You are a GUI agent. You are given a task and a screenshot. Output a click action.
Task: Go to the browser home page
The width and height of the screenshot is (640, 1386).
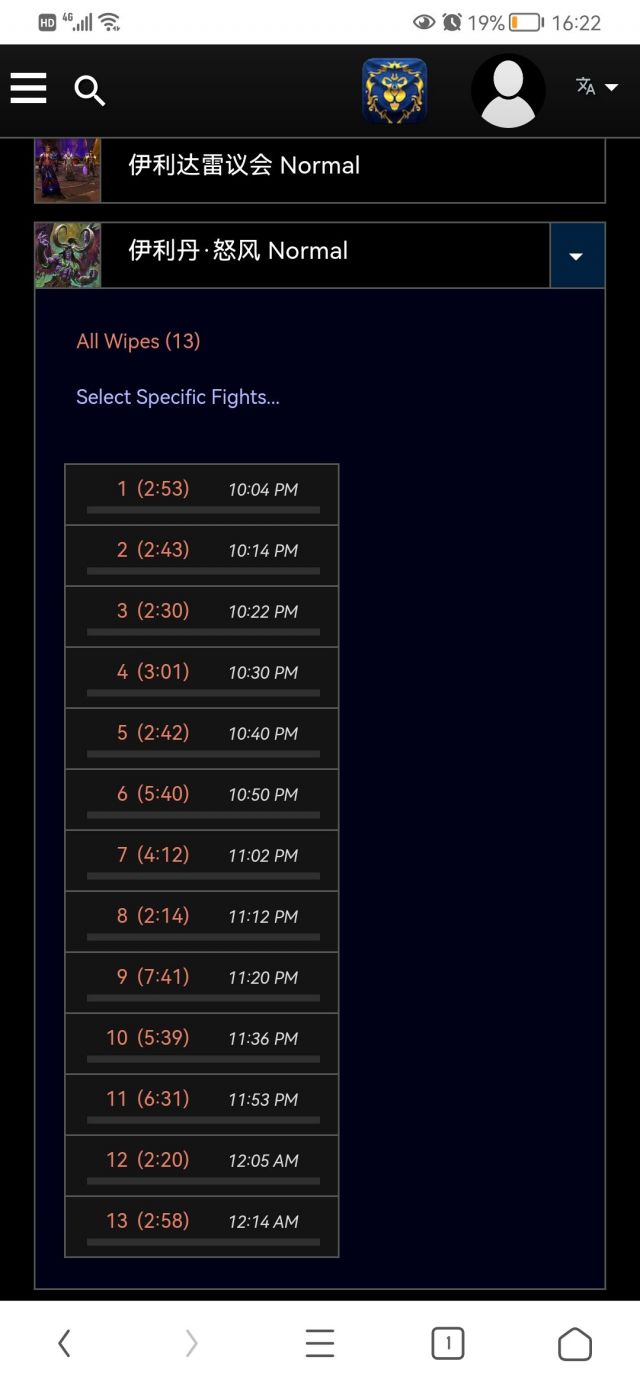coord(574,1344)
